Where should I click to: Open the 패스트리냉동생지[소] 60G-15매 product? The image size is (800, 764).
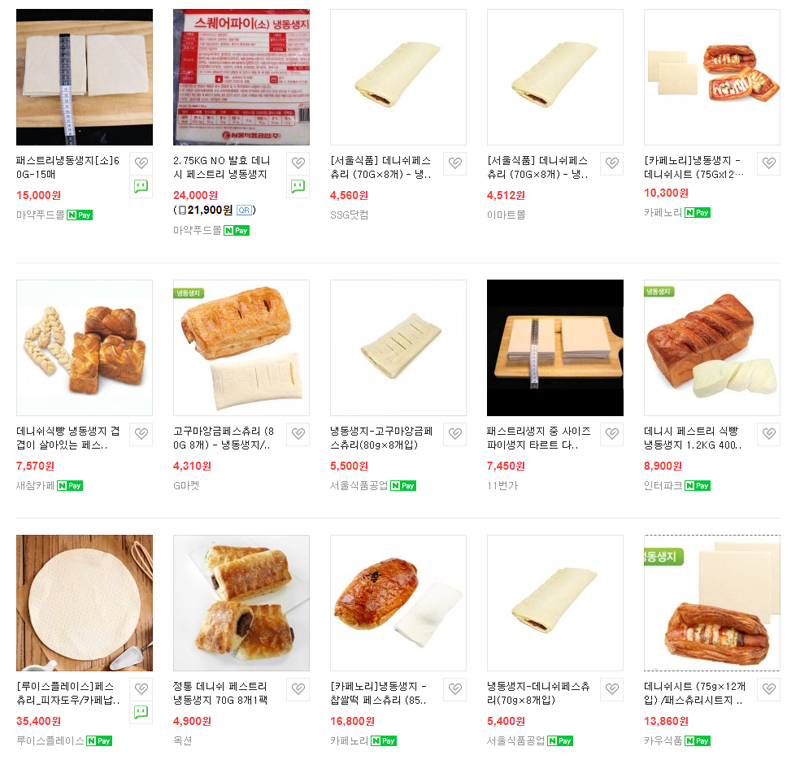[84, 77]
